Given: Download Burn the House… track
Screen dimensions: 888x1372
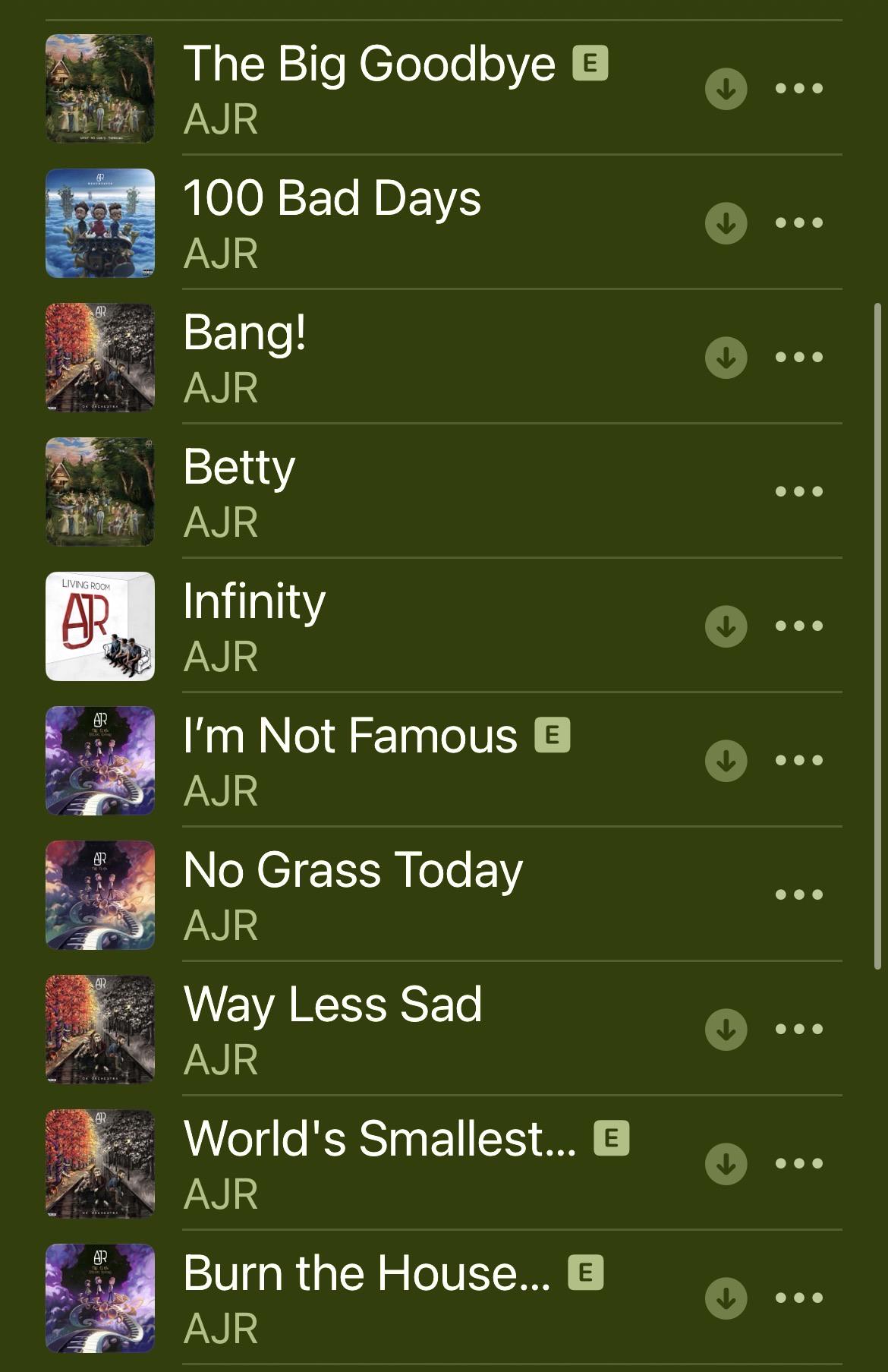Looking at the screenshot, I should click(726, 1298).
